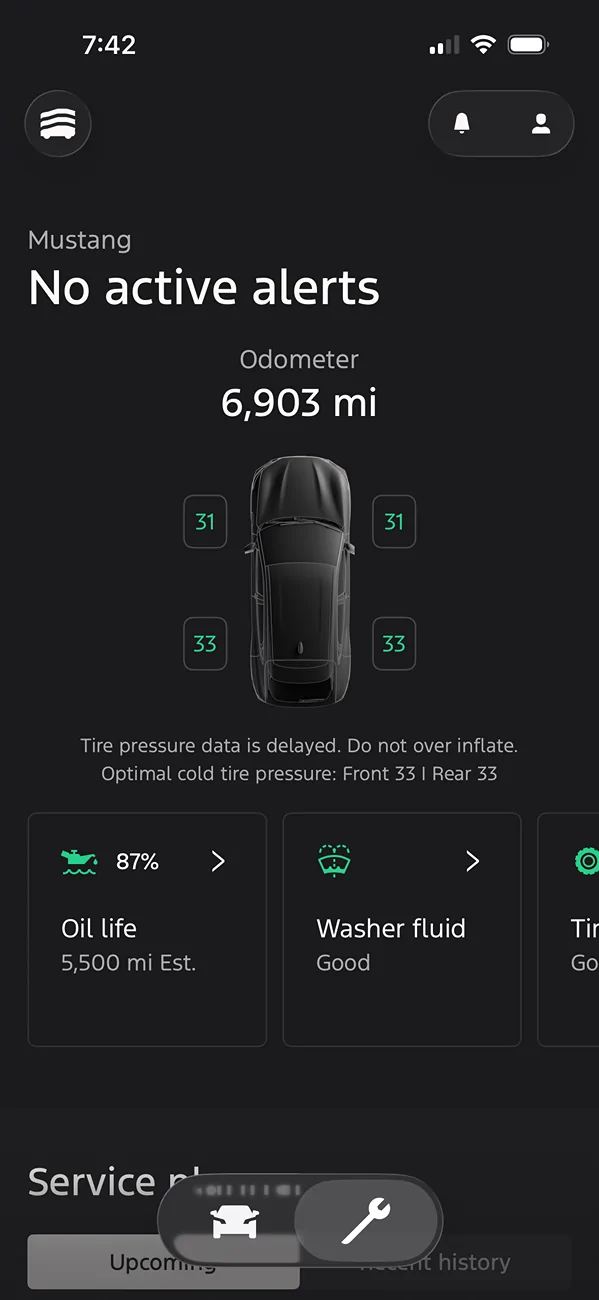599x1300 pixels.
Task: Select the Upcoming segment in Service
Action: tap(163, 1262)
